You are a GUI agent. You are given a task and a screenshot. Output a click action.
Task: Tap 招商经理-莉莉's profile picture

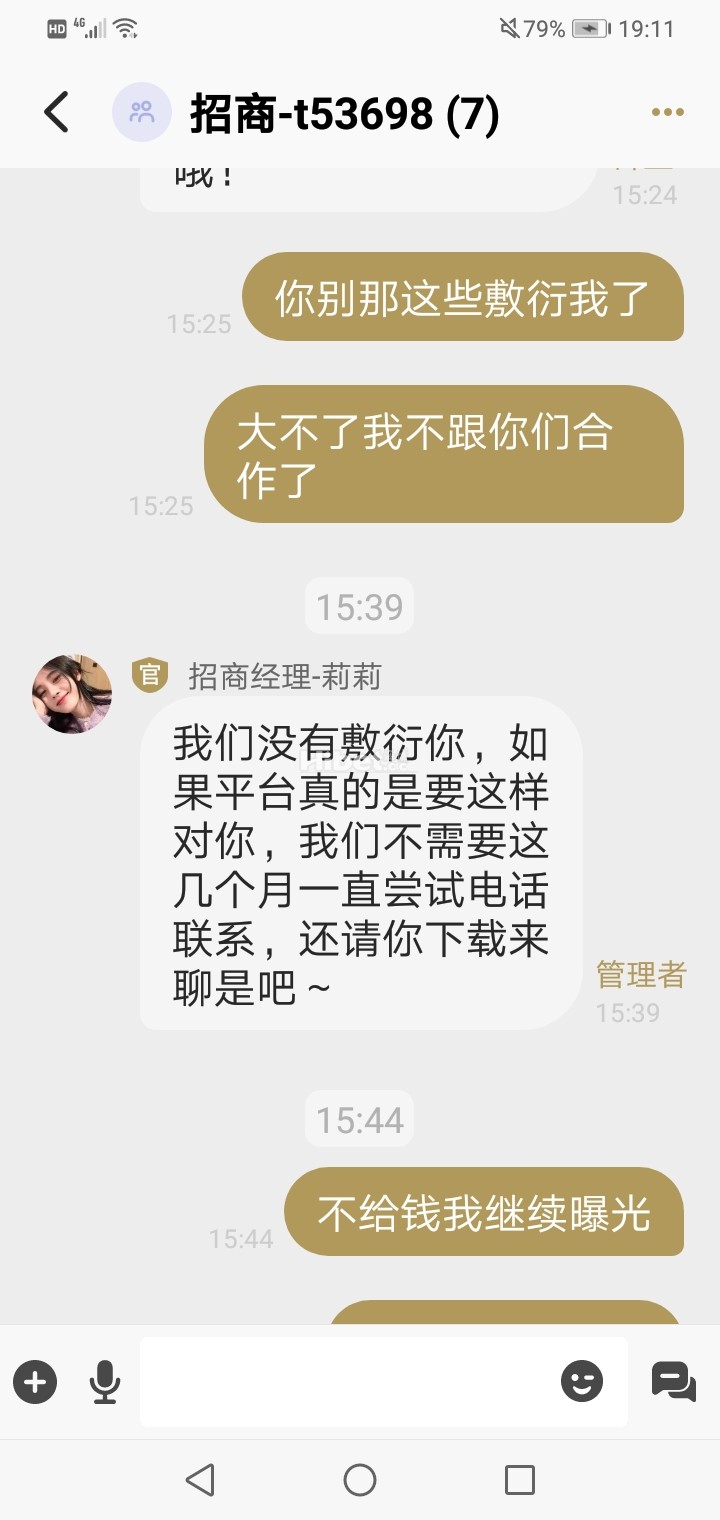72,694
